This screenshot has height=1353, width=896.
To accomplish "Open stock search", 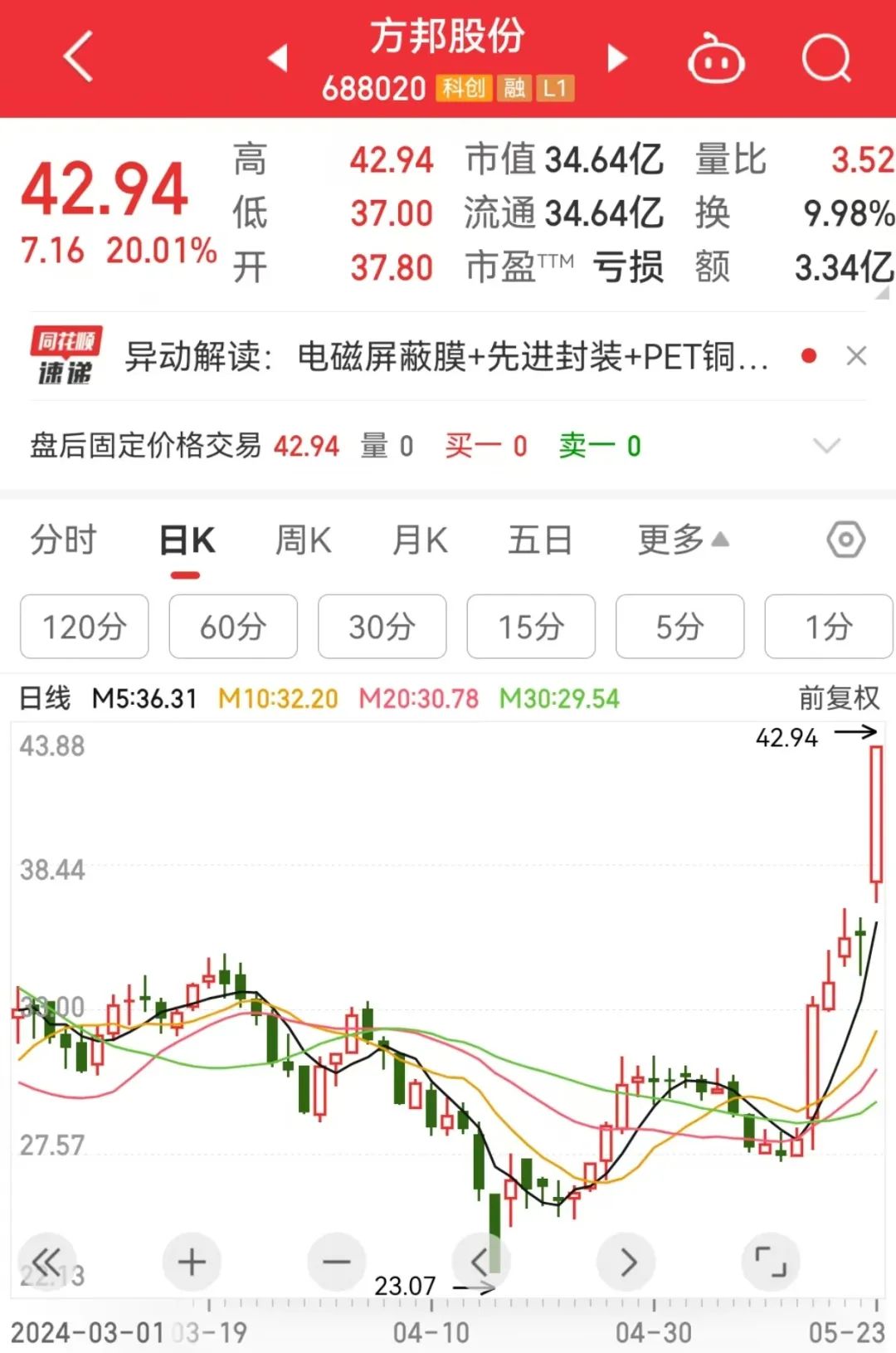I will click(826, 58).
